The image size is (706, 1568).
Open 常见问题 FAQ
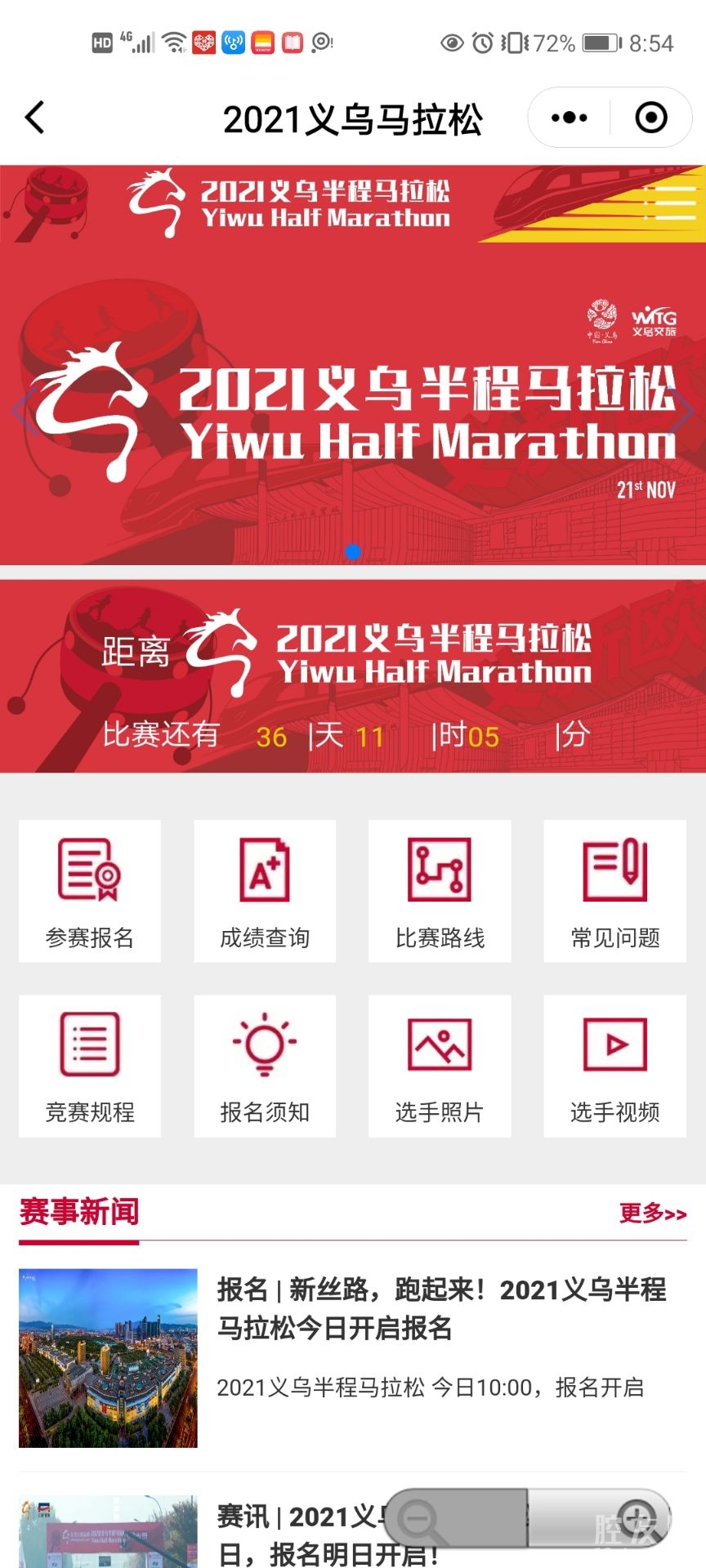(x=614, y=891)
